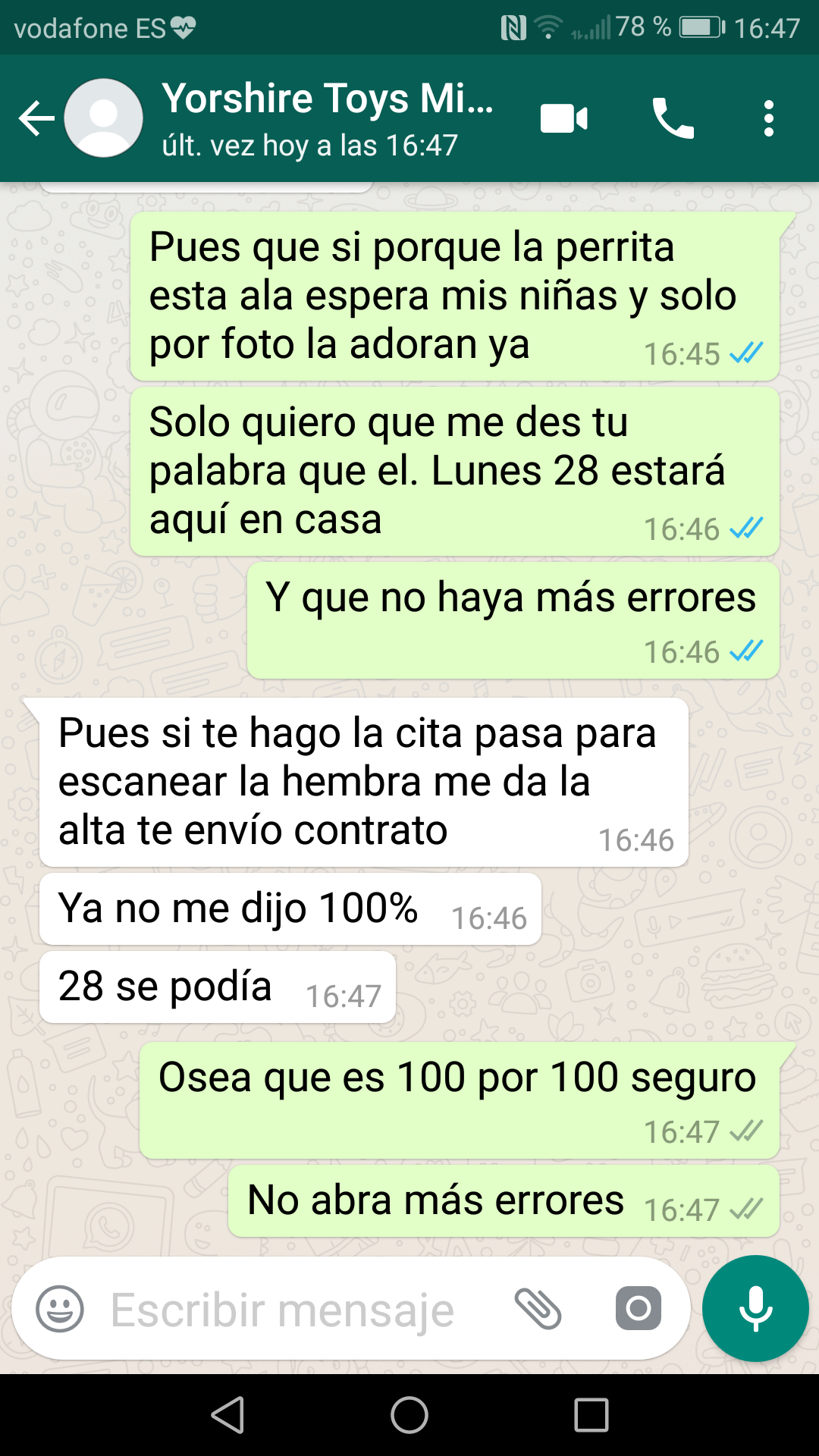Start a voice call with this contact
Viewport: 819px width, 1456px height.
coord(673,118)
